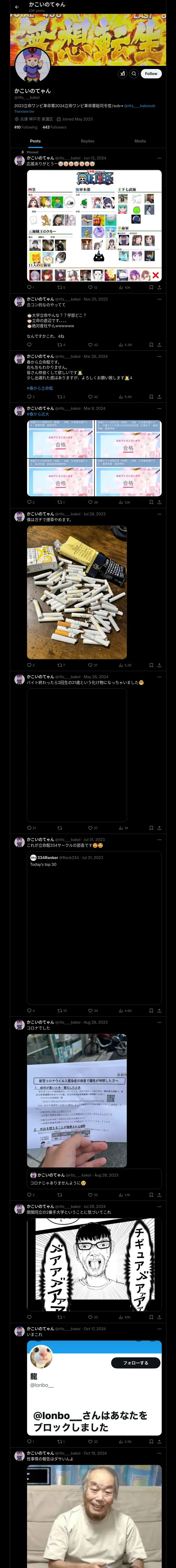176x1568 pixels.
Task: Repost the Mar 26, 2024 post
Action: point(61,397)
